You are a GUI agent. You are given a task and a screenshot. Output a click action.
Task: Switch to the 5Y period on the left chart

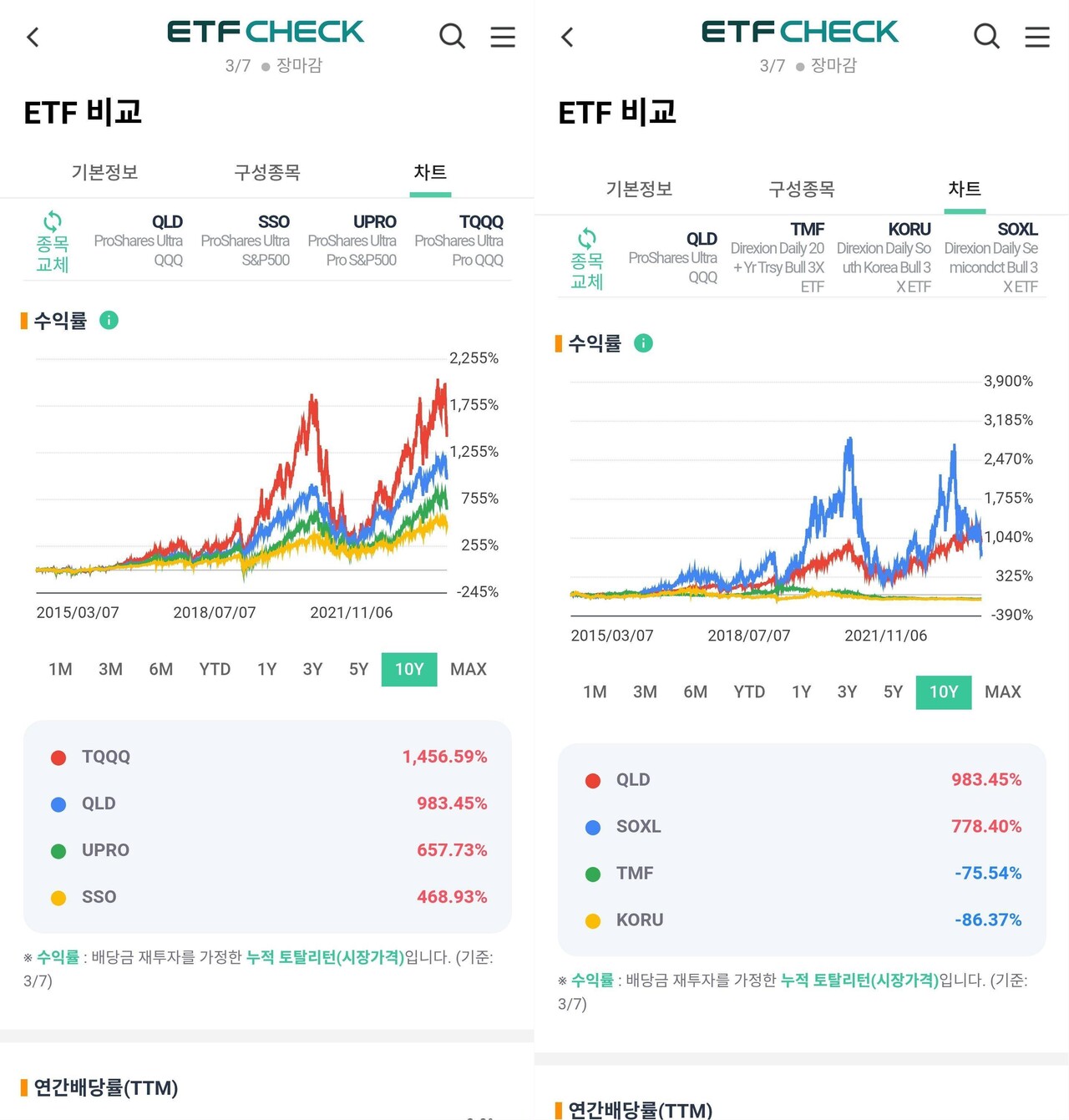pyautogui.click(x=357, y=669)
